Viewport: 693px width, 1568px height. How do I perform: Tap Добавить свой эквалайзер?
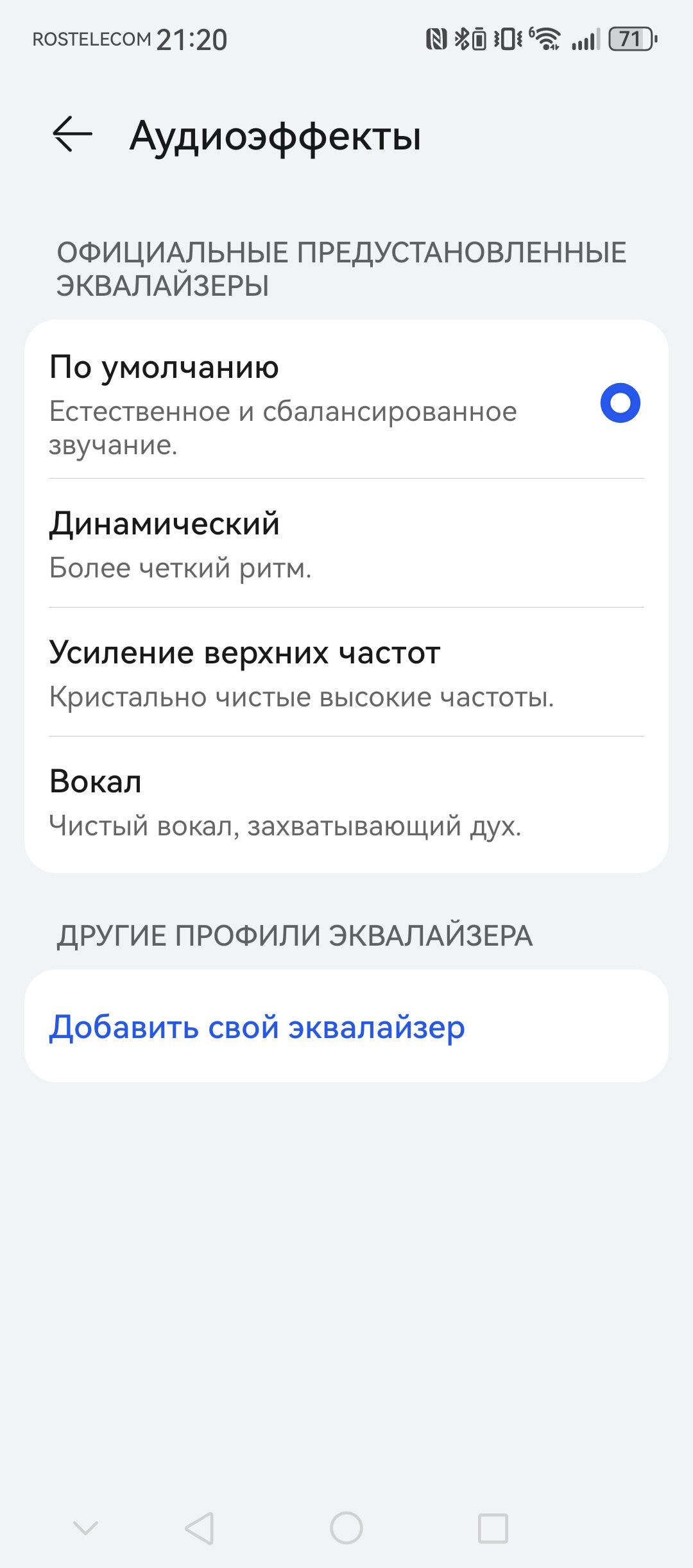coord(257,1027)
